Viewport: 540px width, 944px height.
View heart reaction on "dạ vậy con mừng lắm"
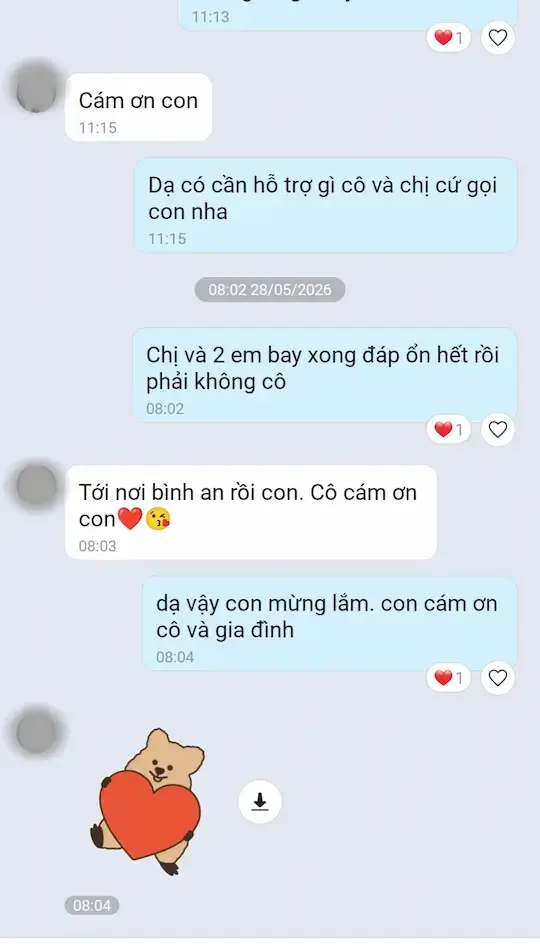click(448, 678)
